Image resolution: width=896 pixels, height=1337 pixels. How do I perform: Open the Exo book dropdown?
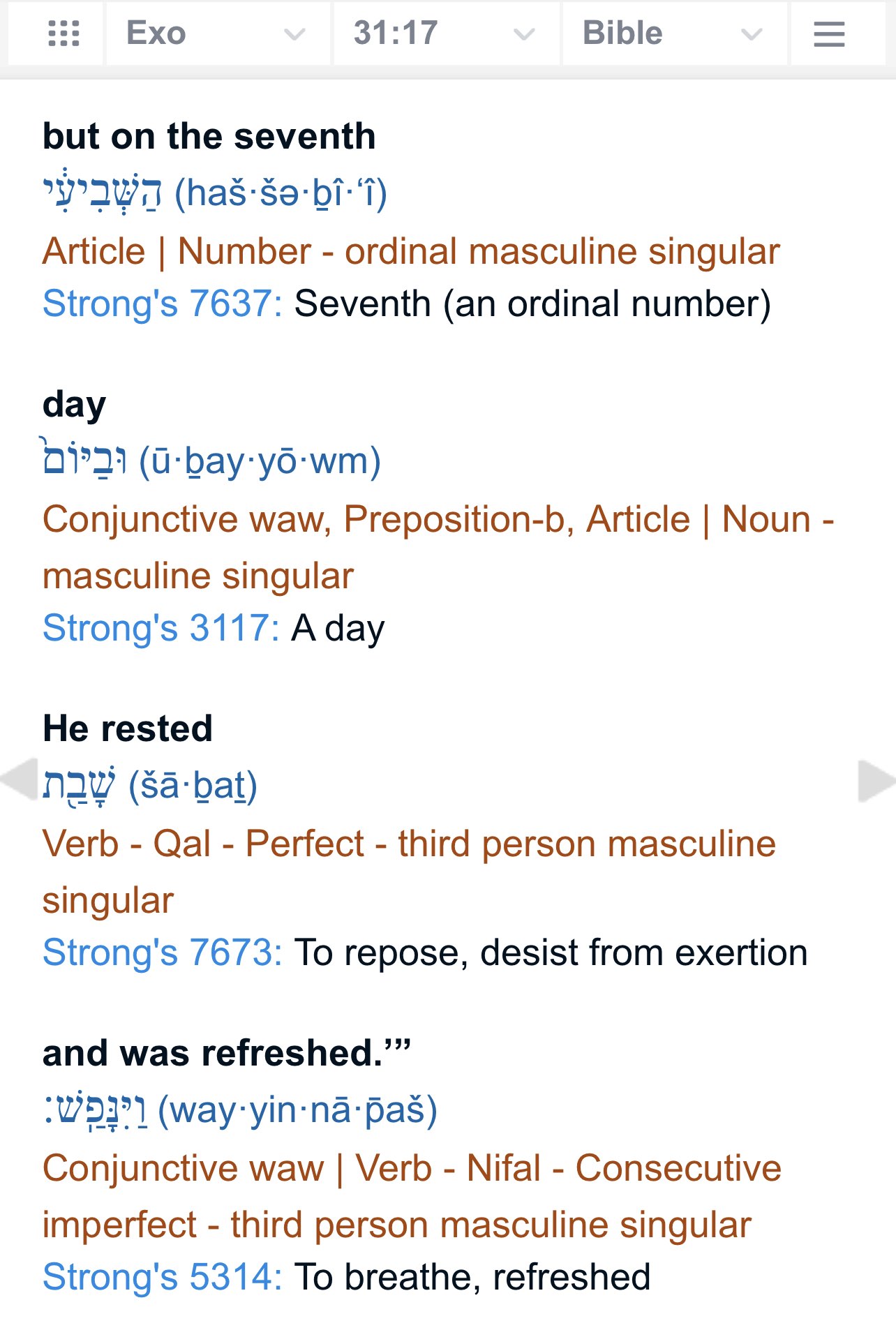(216, 33)
